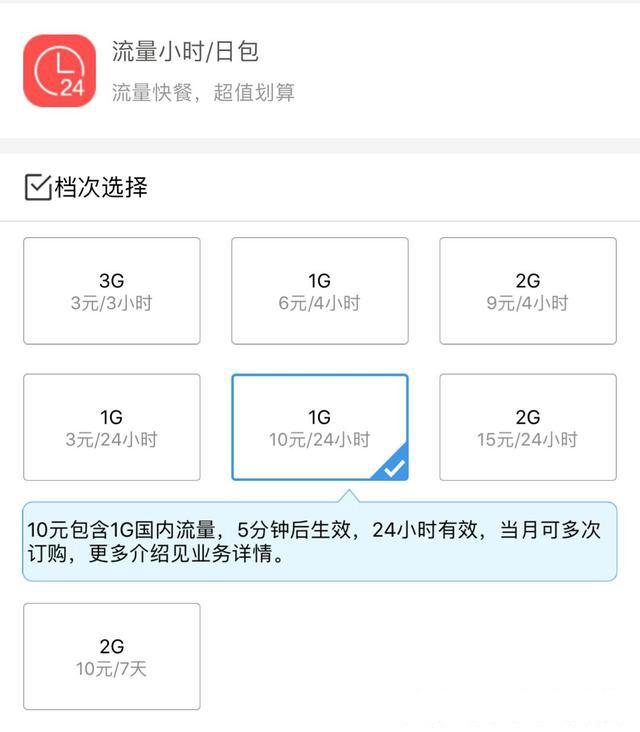
Task: Choose the 2G 15元/24小时 package
Action: pos(527,427)
